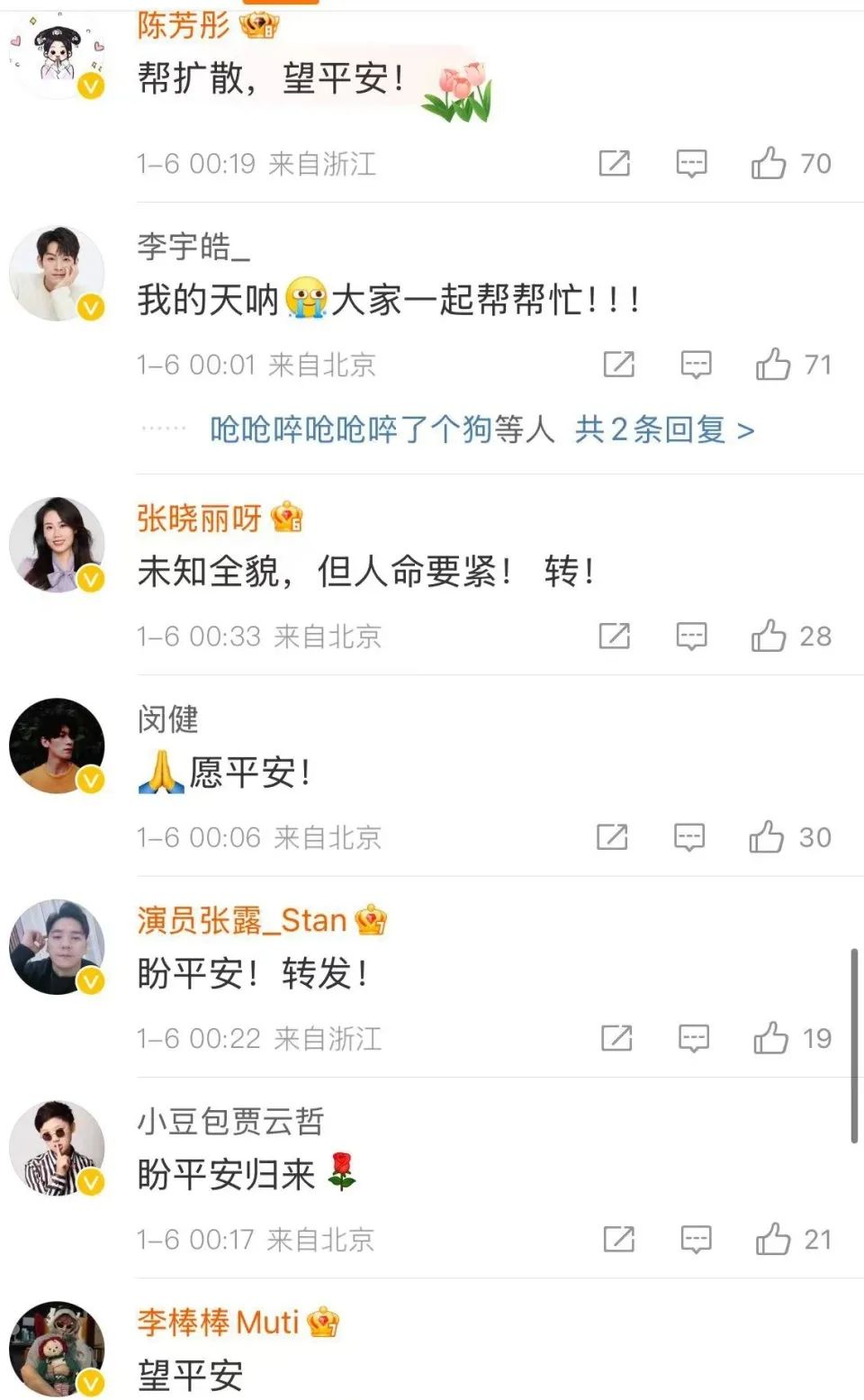This screenshot has width=864, height=1400.
Task: Open 闵健's profile avatar
Action: click(58, 745)
